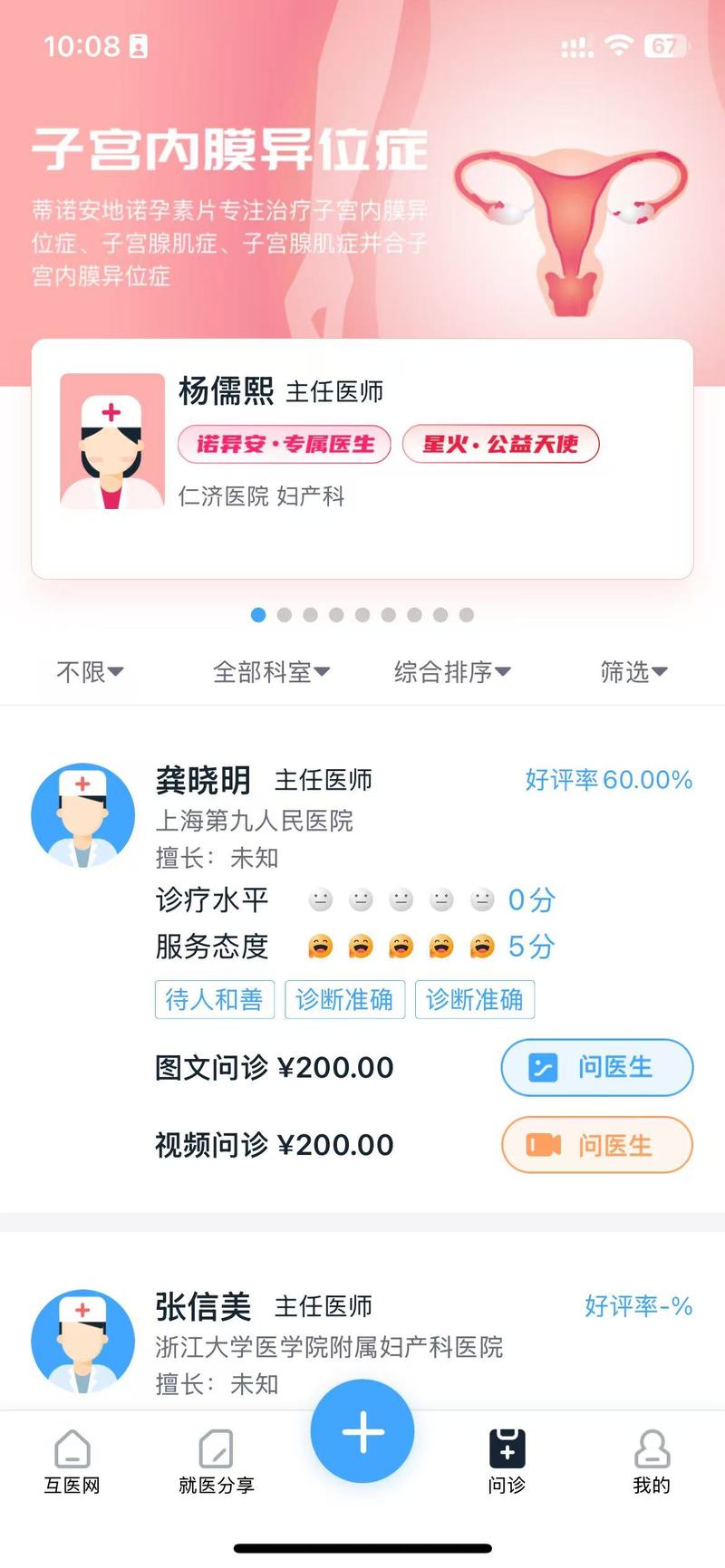Image resolution: width=725 pixels, height=1568 pixels.
Task: Switch to the 就医分享 tab
Action: click(217, 1460)
